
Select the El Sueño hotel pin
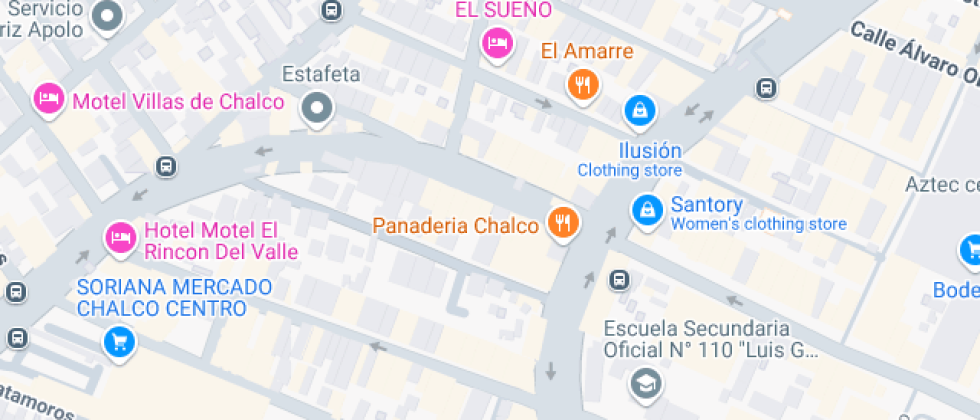point(497,42)
